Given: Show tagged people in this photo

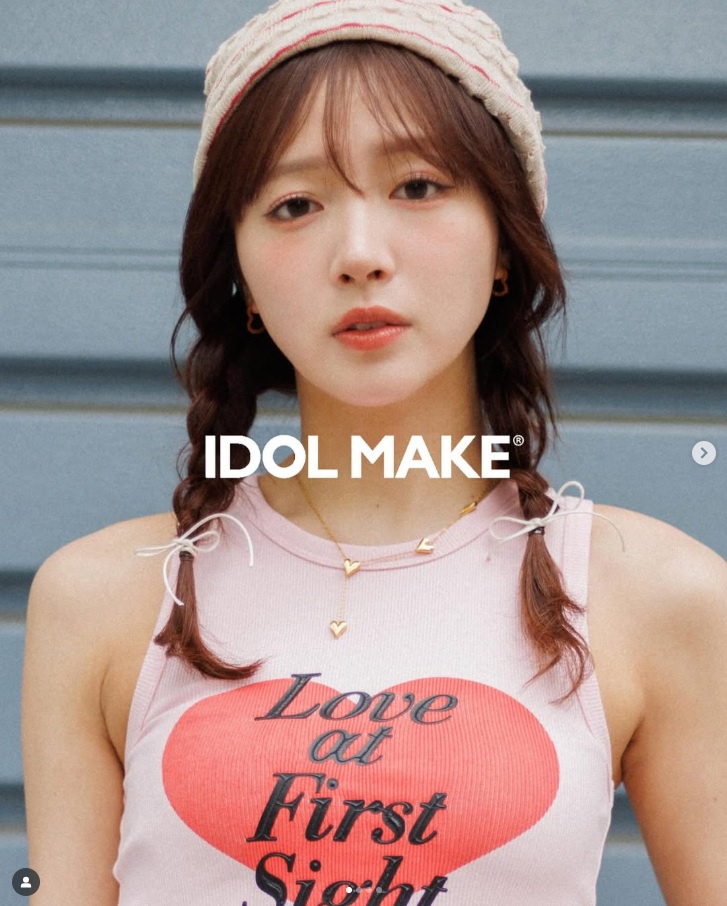Looking at the screenshot, I should tap(26, 882).
